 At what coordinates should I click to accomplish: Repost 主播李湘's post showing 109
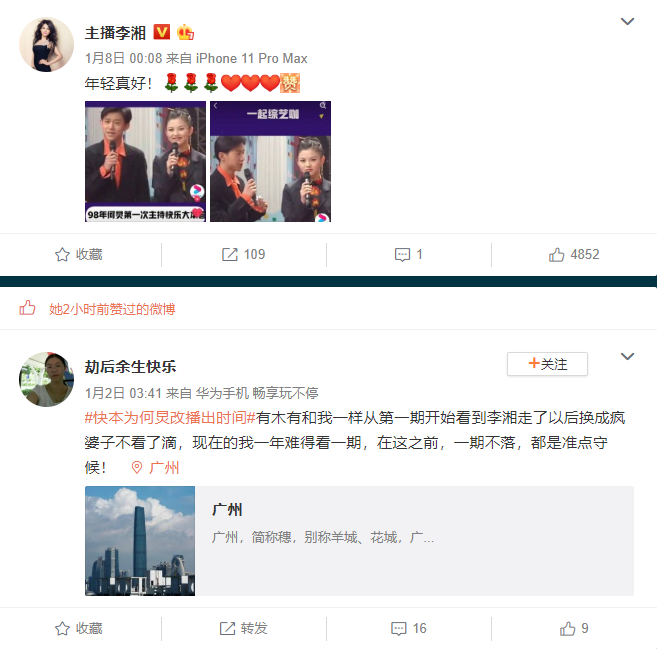[x=243, y=254]
